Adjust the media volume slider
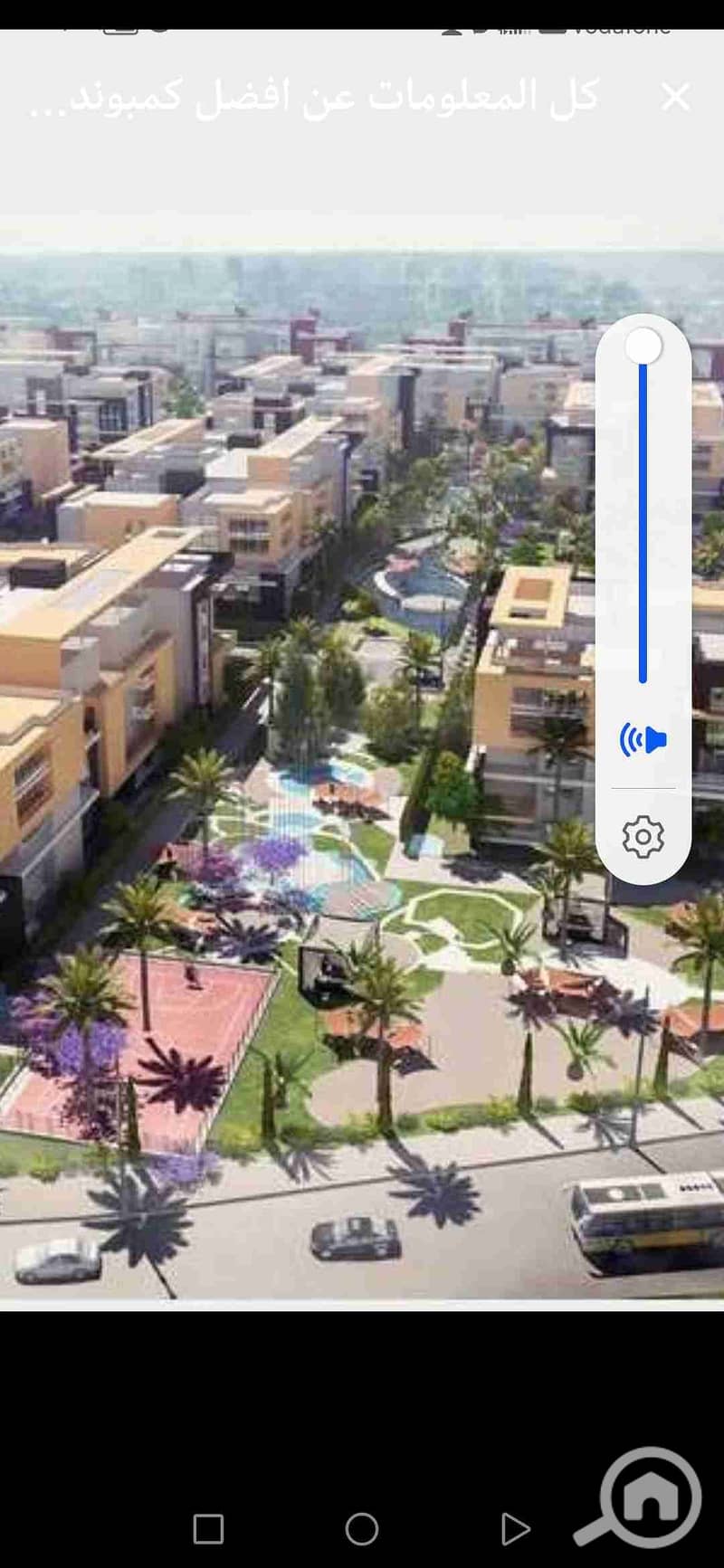The height and width of the screenshot is (1568, 724). coord(643,347)
